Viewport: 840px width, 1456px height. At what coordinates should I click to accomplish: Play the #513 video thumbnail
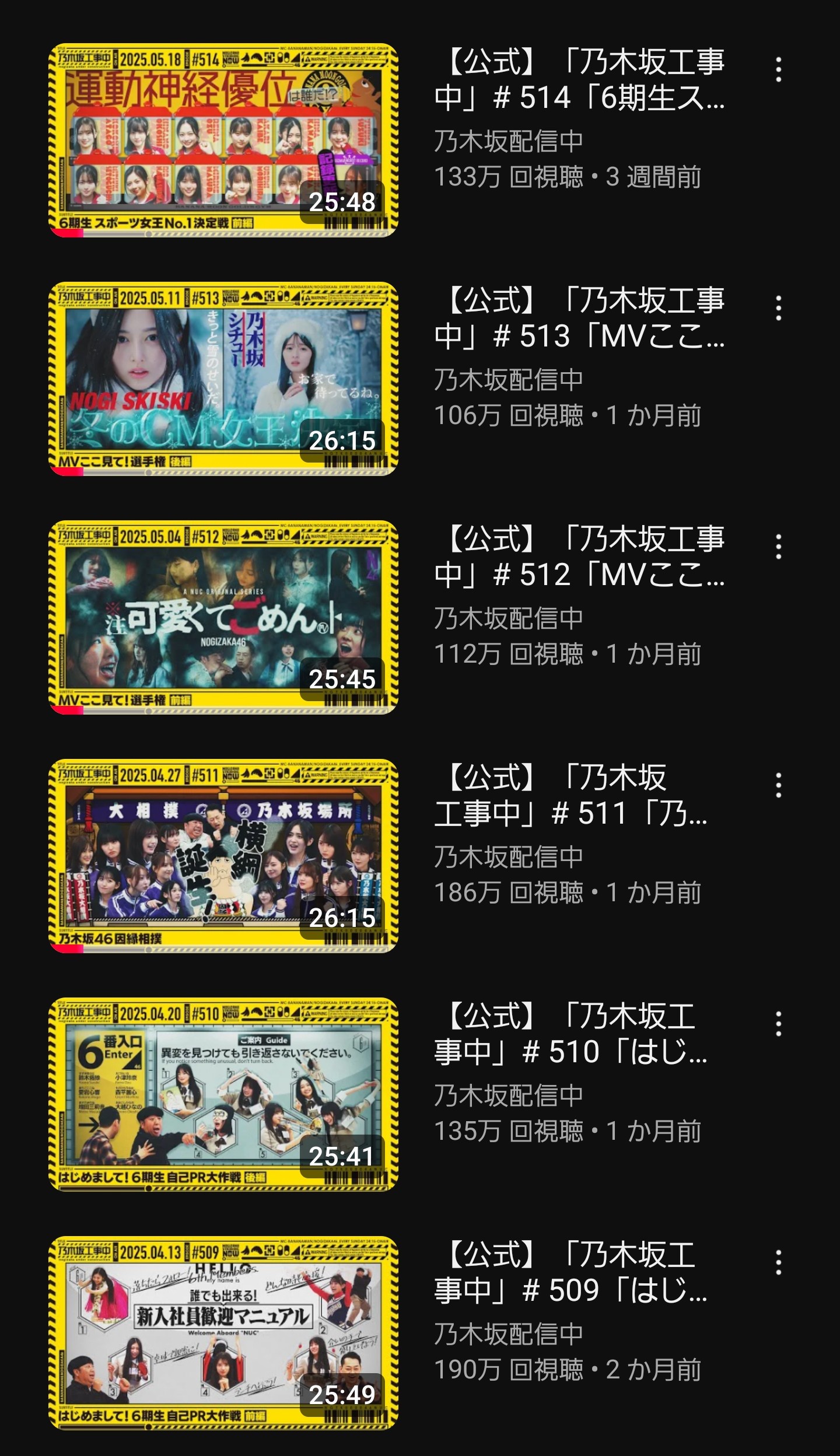223,379
